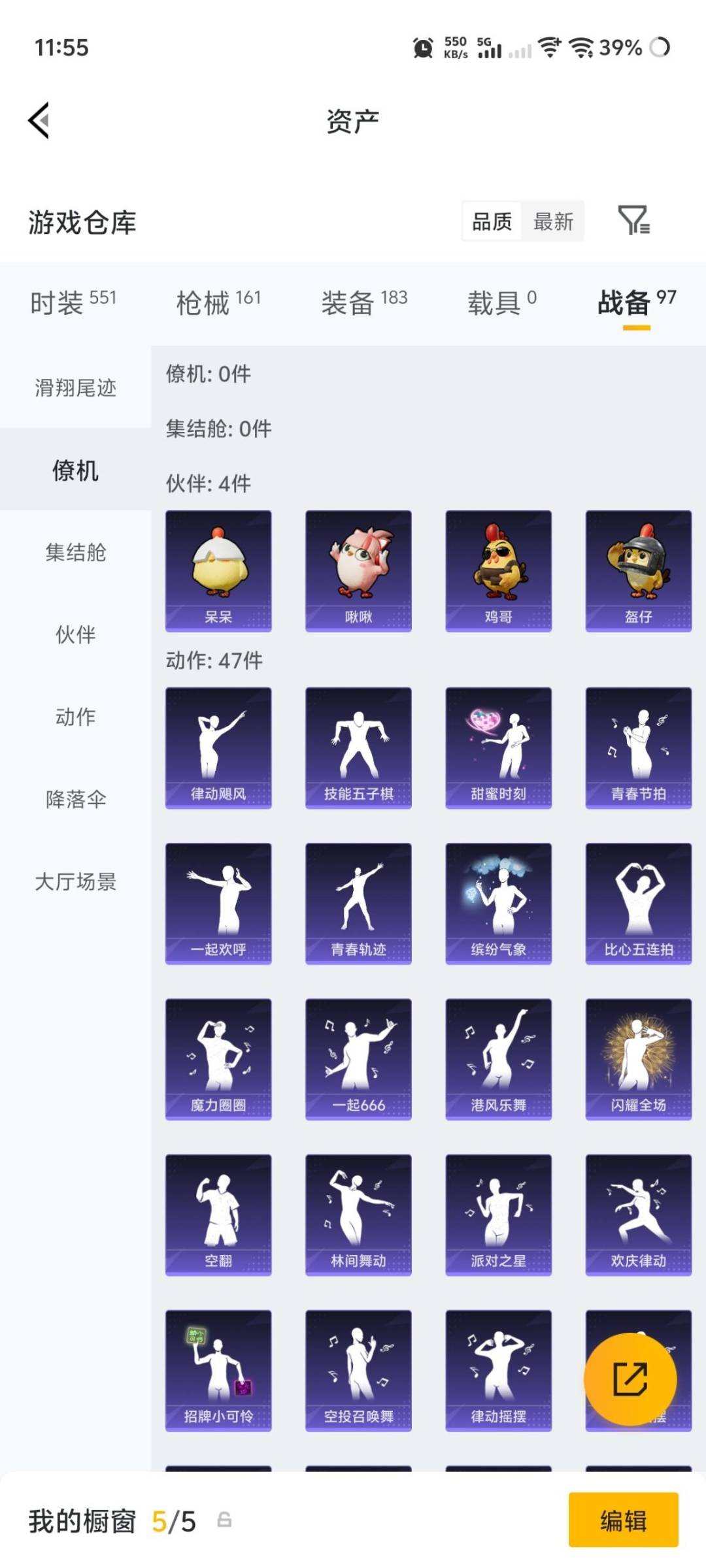Image resolution: width=706 pixels, height=1568 pixels.
Task: Open the 鸡哥 sunglasses companion
Action: pyautogui.click(x=497, y=568)
